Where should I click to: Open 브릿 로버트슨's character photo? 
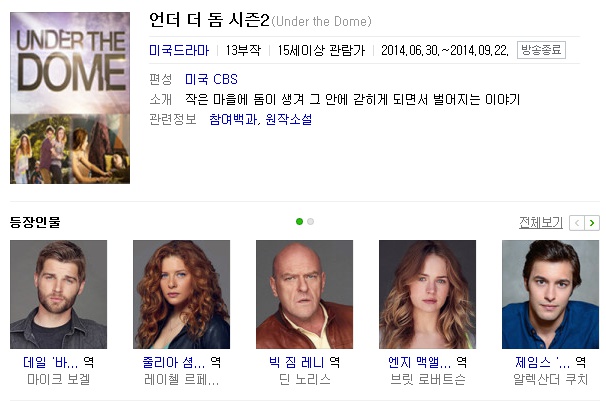click(427, 294)
